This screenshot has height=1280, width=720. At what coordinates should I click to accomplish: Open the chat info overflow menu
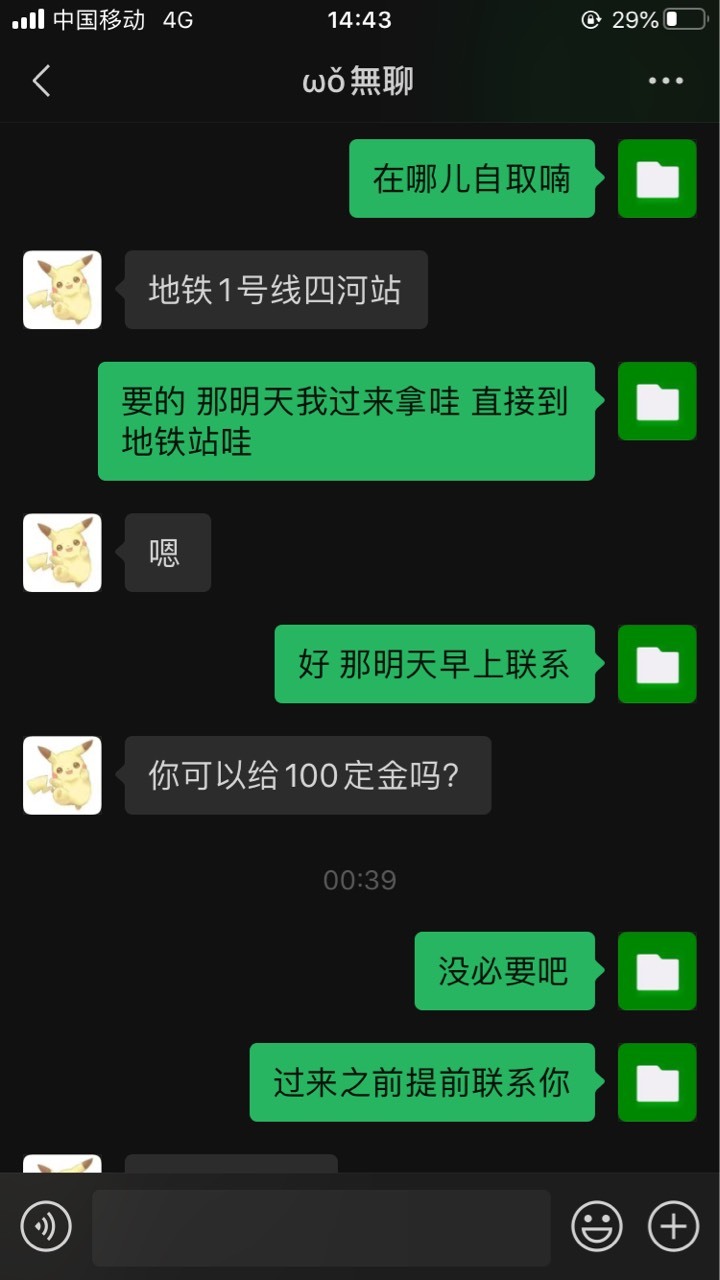666,81
